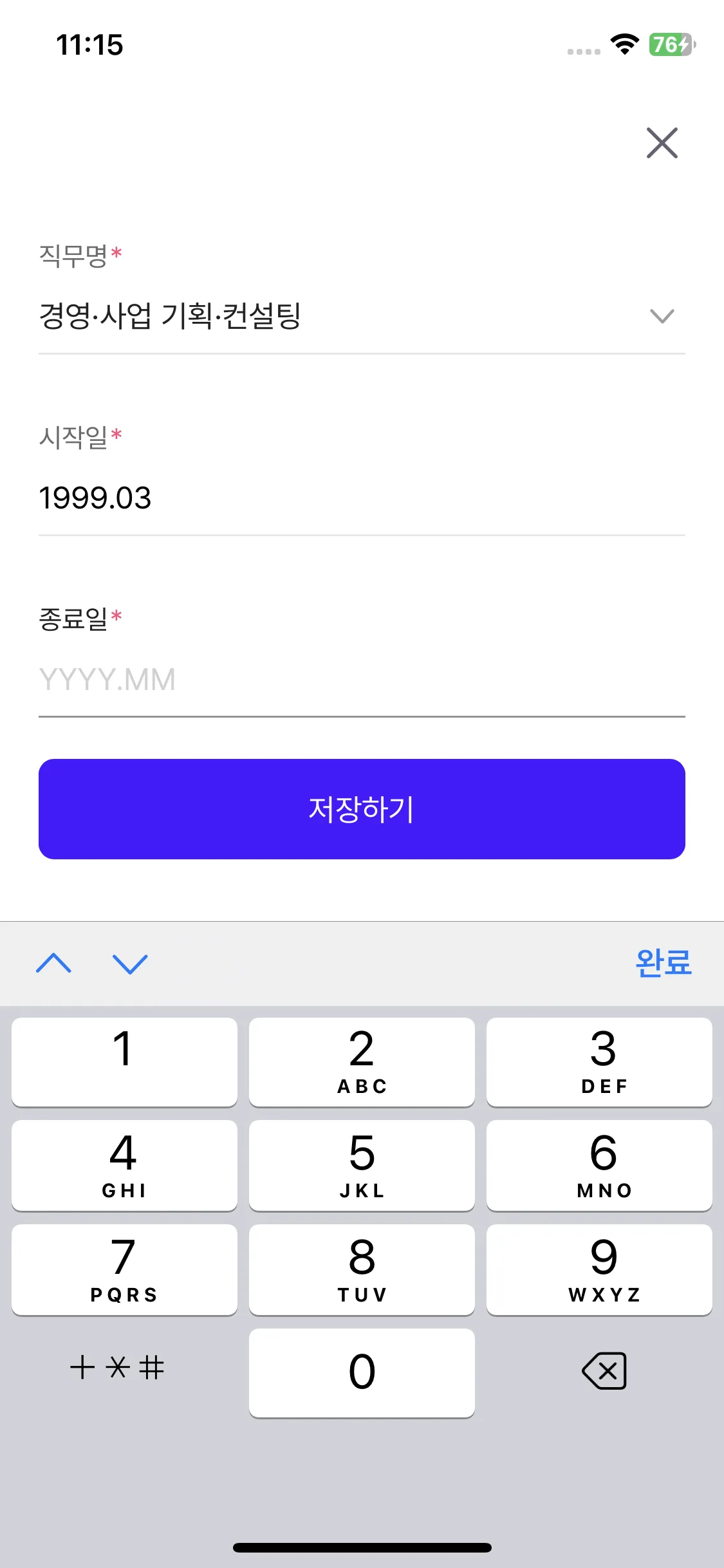
Task: Edit the 시작일 field showing 1999.03
Action: coord(361,498)
